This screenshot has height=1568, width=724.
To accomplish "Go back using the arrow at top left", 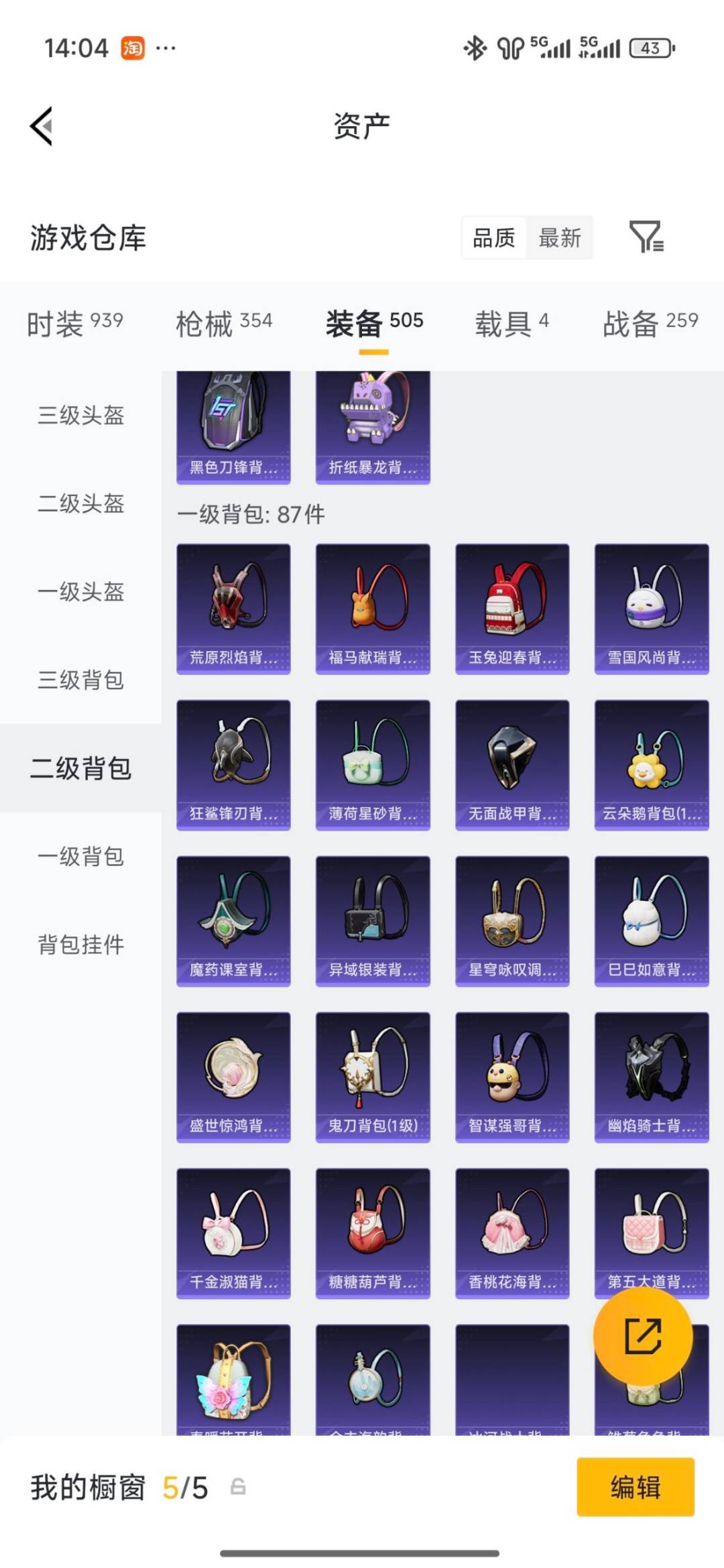I will [x=42, y=127].
